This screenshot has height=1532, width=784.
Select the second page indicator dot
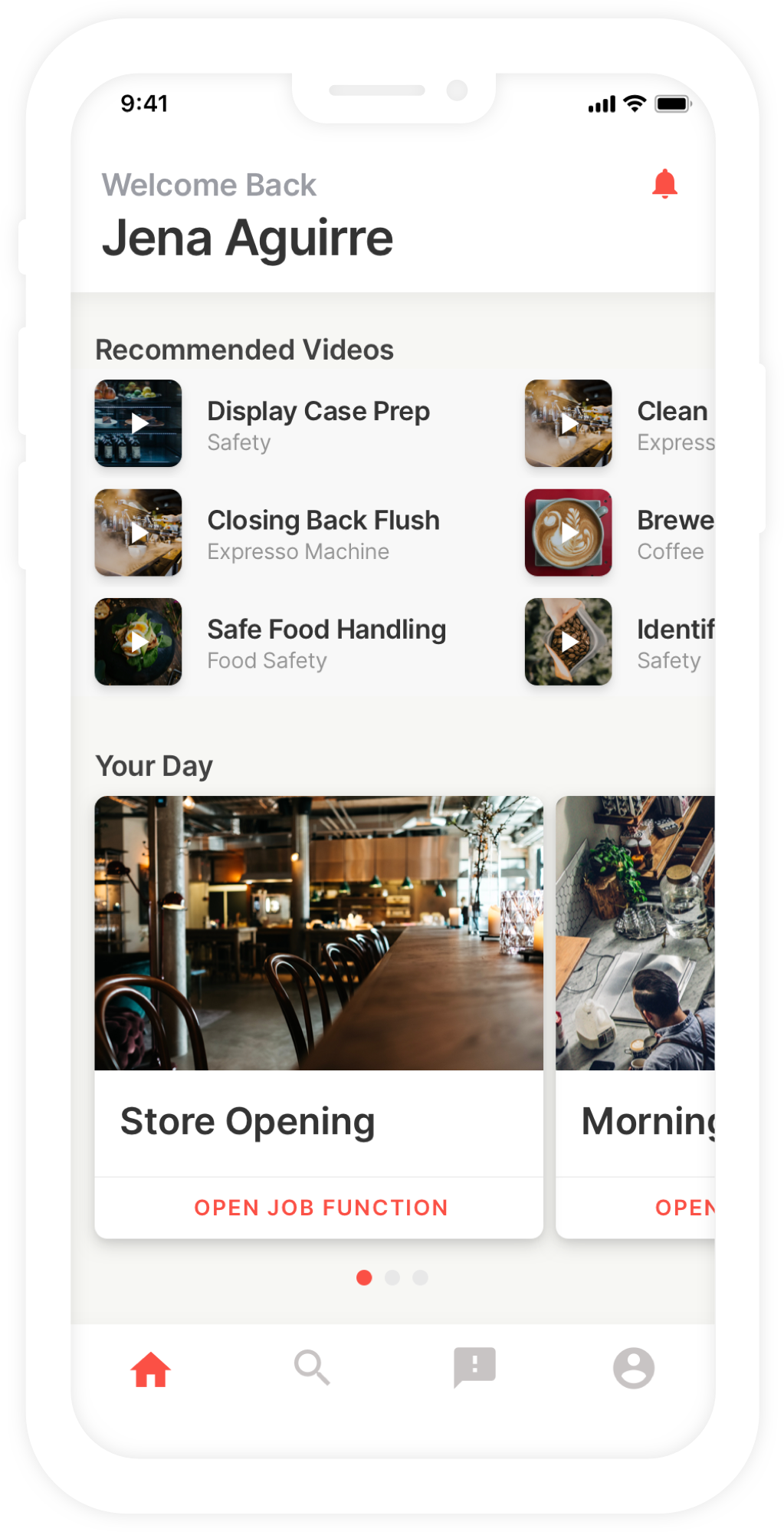tap(392, 1277)
